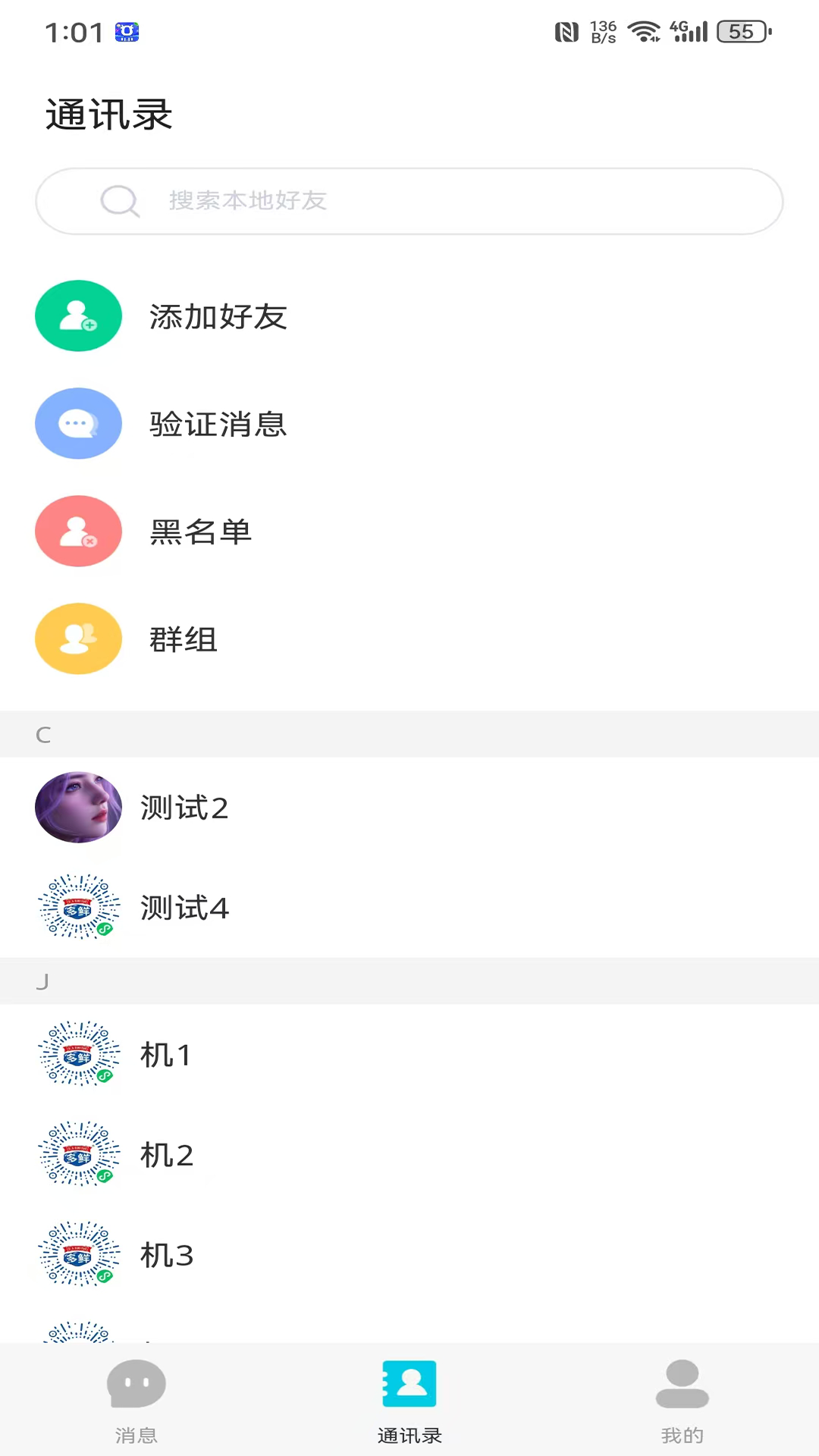The width and height of the screenshot is (819, 1456).
Task: Open the 添加好友 add friend icon
Action: tap(78, 316)
